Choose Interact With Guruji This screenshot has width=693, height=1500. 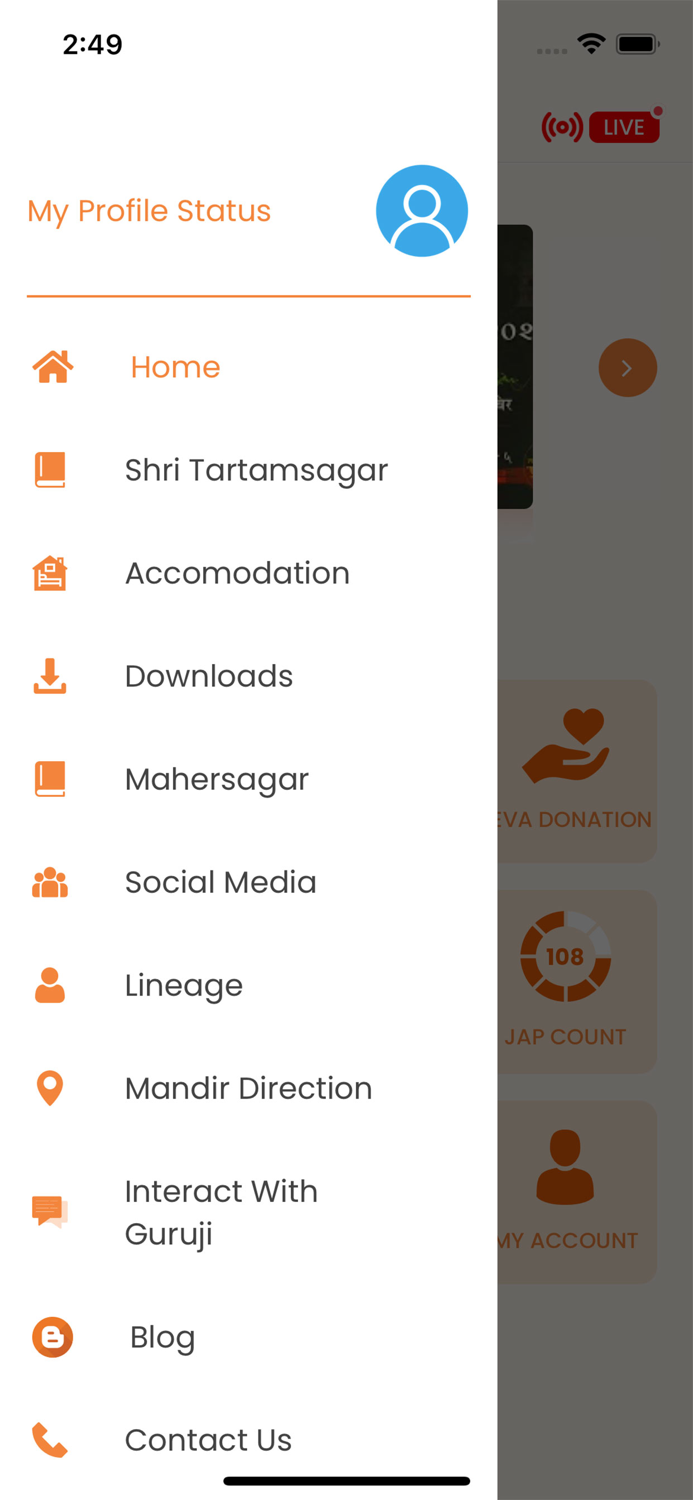click(220, 1212)
